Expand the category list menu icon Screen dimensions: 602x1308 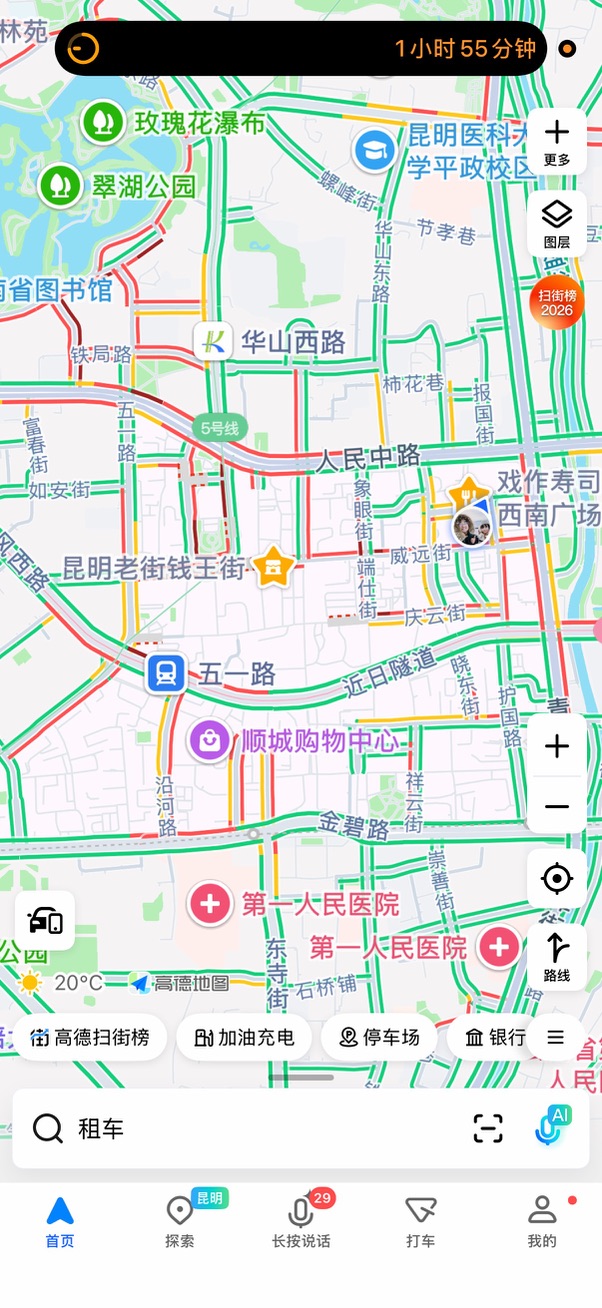click(556, 1037)
